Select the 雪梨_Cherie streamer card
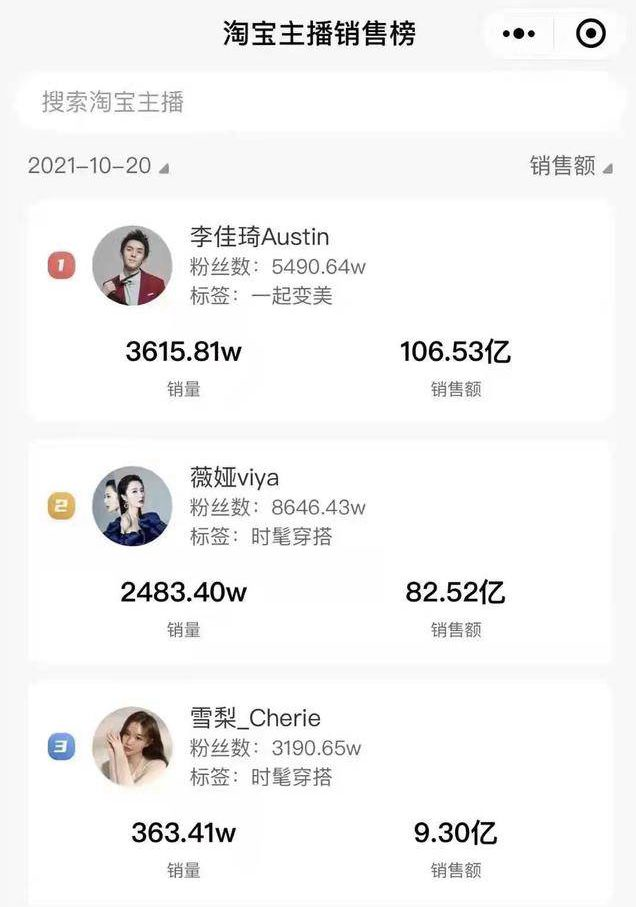Screen dimensions: 636x907 318,792
